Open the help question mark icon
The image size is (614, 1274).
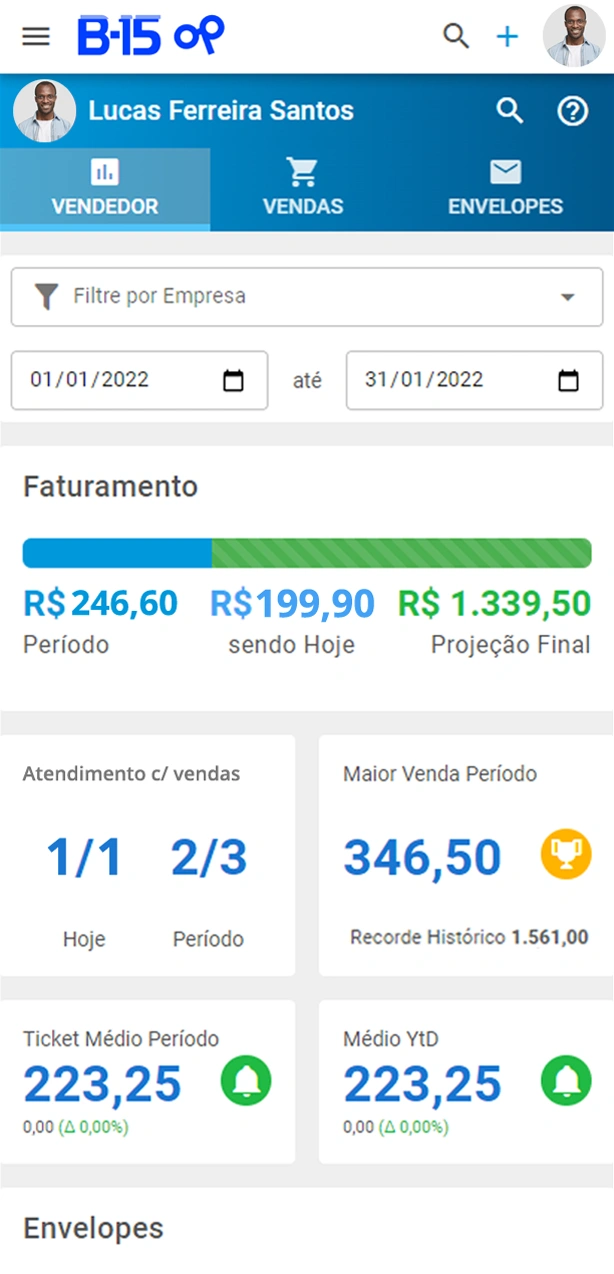click(x=572, y=111)
